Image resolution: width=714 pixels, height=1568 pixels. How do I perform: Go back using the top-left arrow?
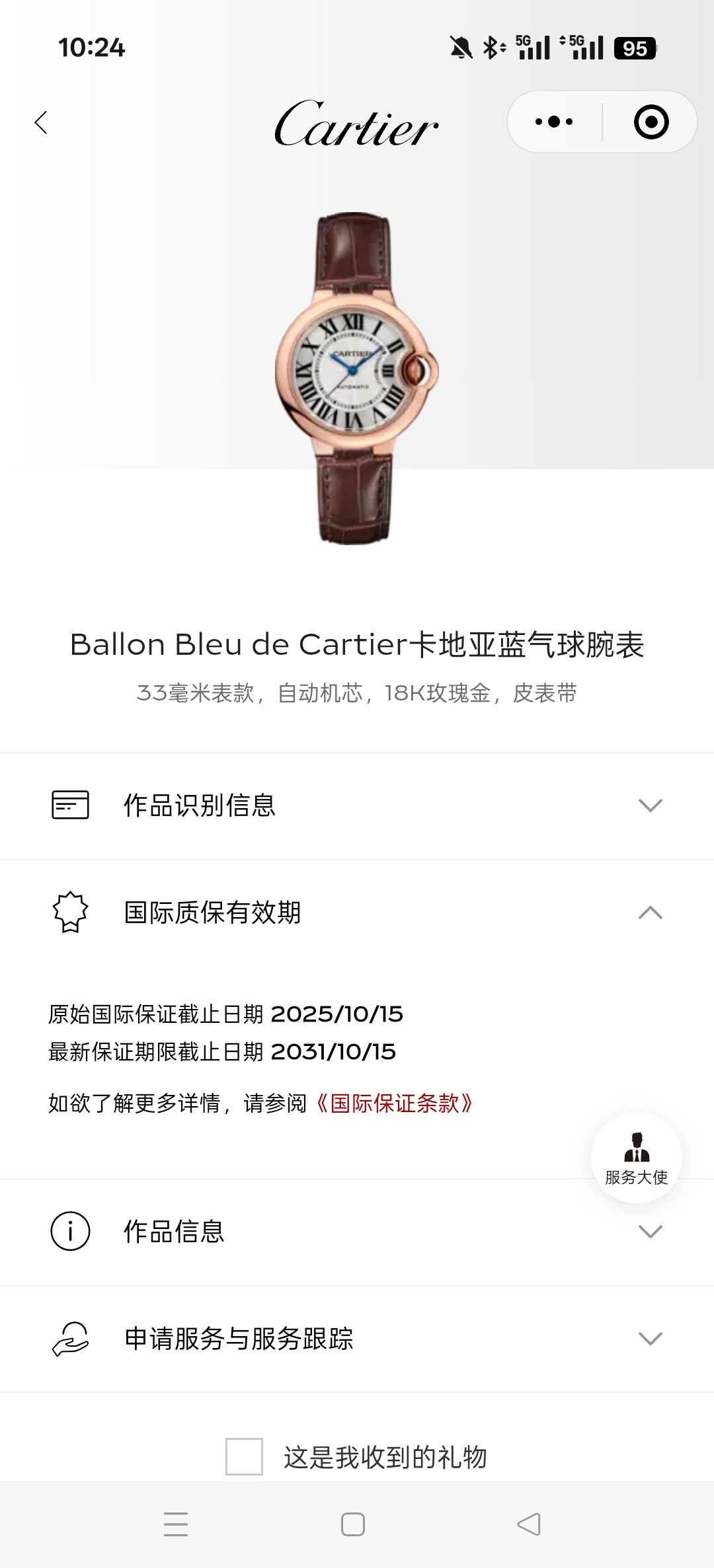[41, 122]
